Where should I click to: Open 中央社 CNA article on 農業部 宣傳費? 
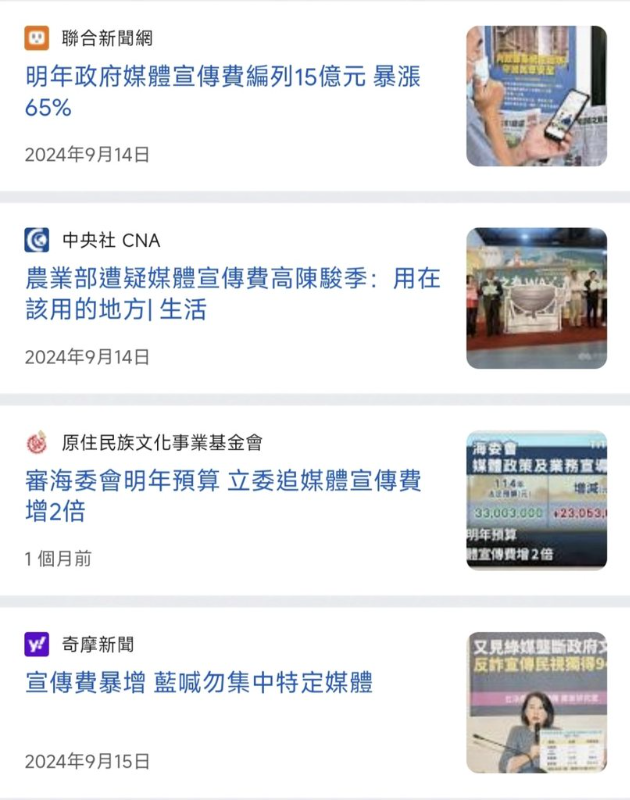click(x=232, y=294)
